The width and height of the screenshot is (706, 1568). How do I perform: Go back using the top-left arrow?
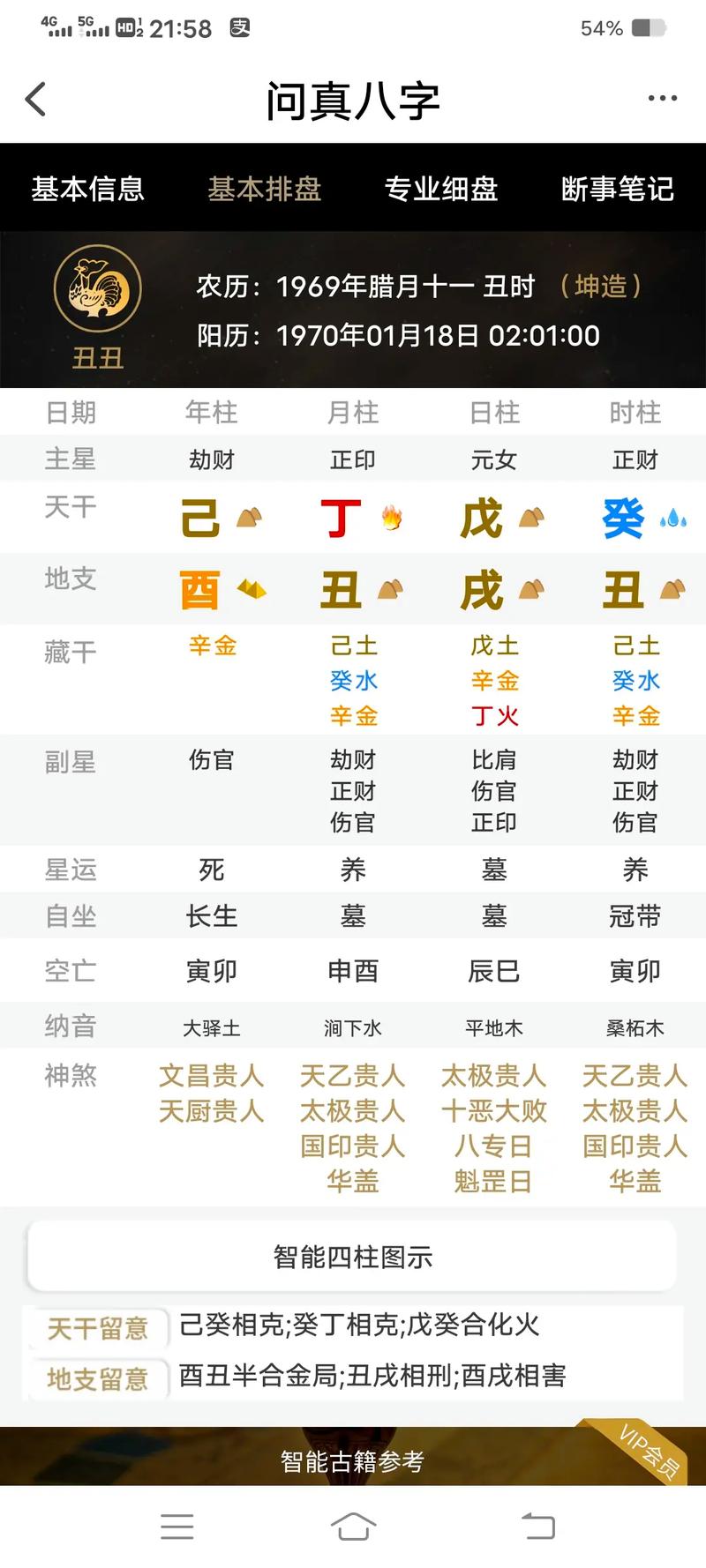click(x=35, y=100)
